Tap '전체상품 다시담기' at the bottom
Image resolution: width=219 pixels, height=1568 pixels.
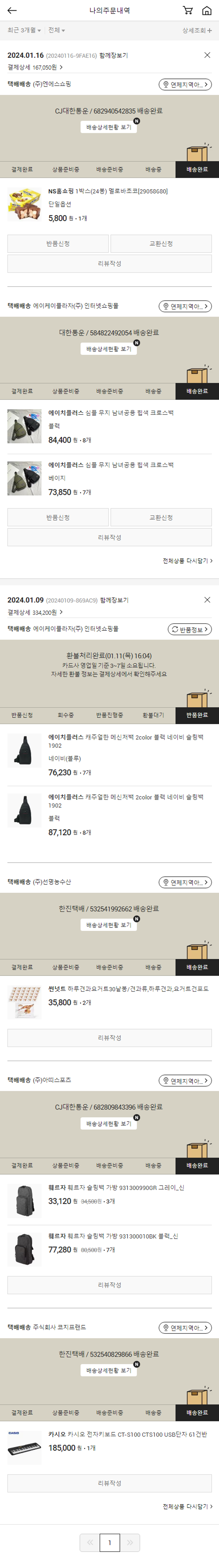[187, 1506]
